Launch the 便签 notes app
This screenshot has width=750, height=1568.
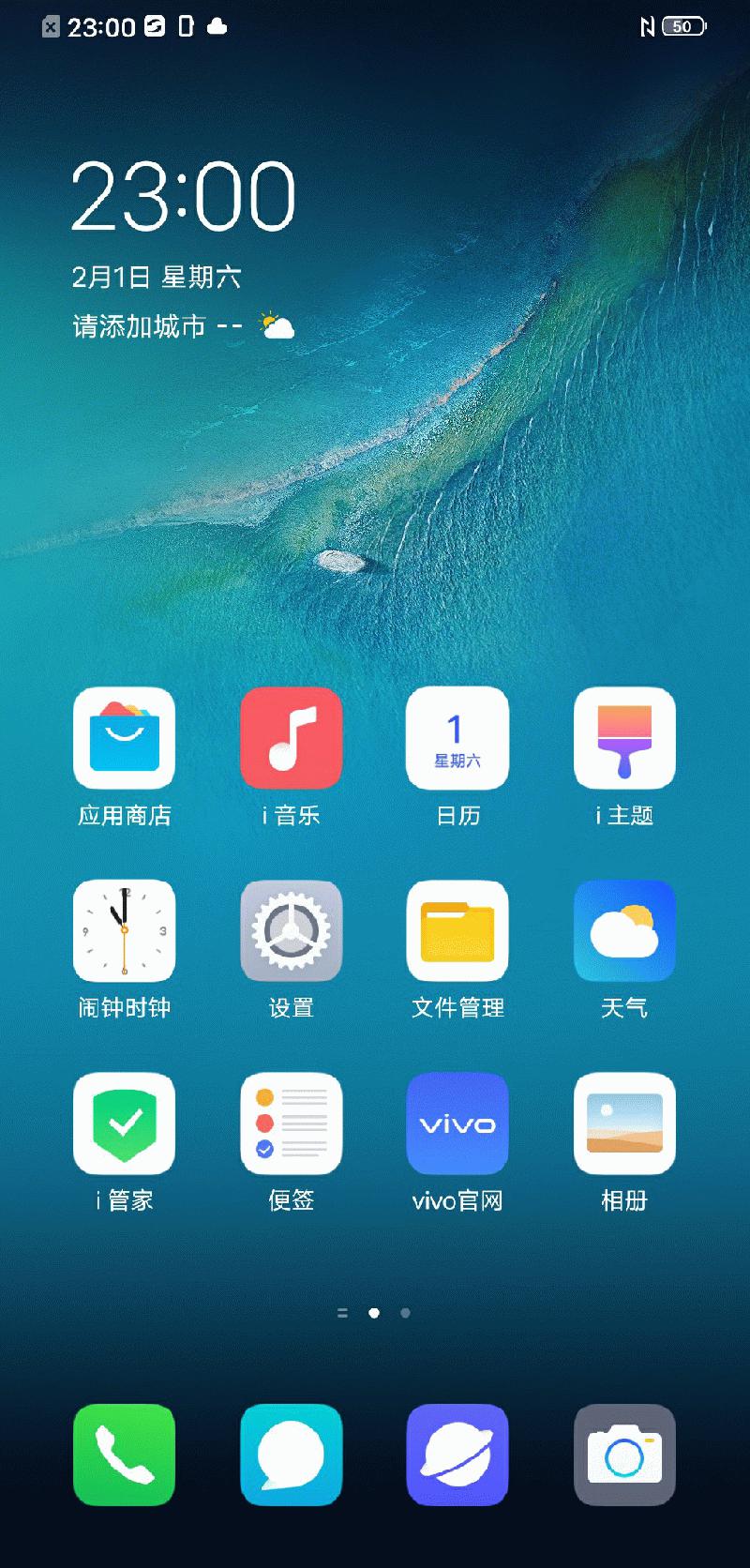[x=291, y=1123]
